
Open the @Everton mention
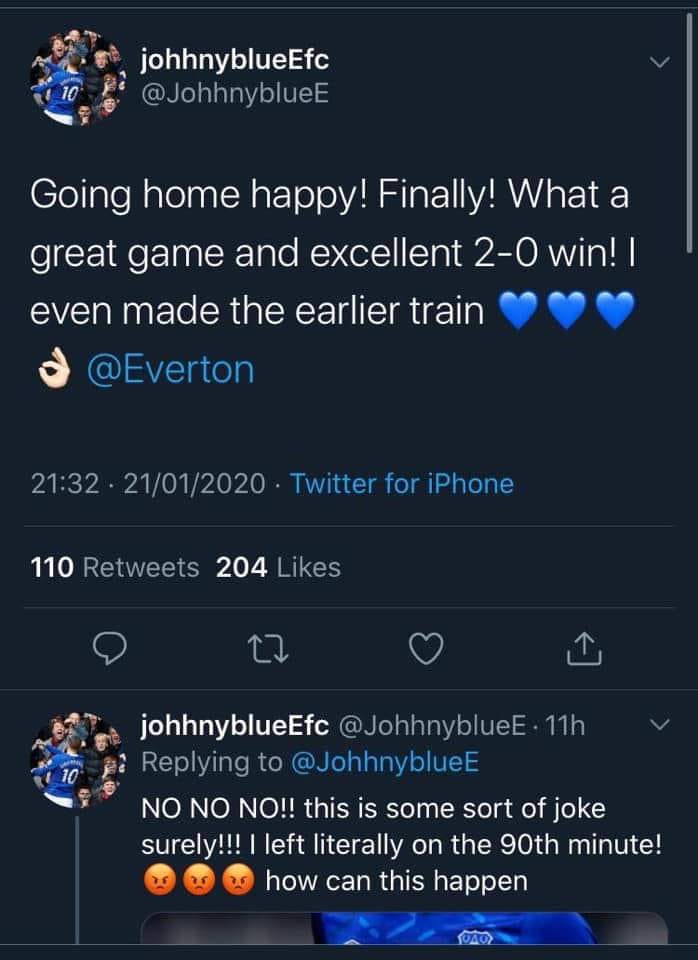pyautogui.click(x=170, y=370)
